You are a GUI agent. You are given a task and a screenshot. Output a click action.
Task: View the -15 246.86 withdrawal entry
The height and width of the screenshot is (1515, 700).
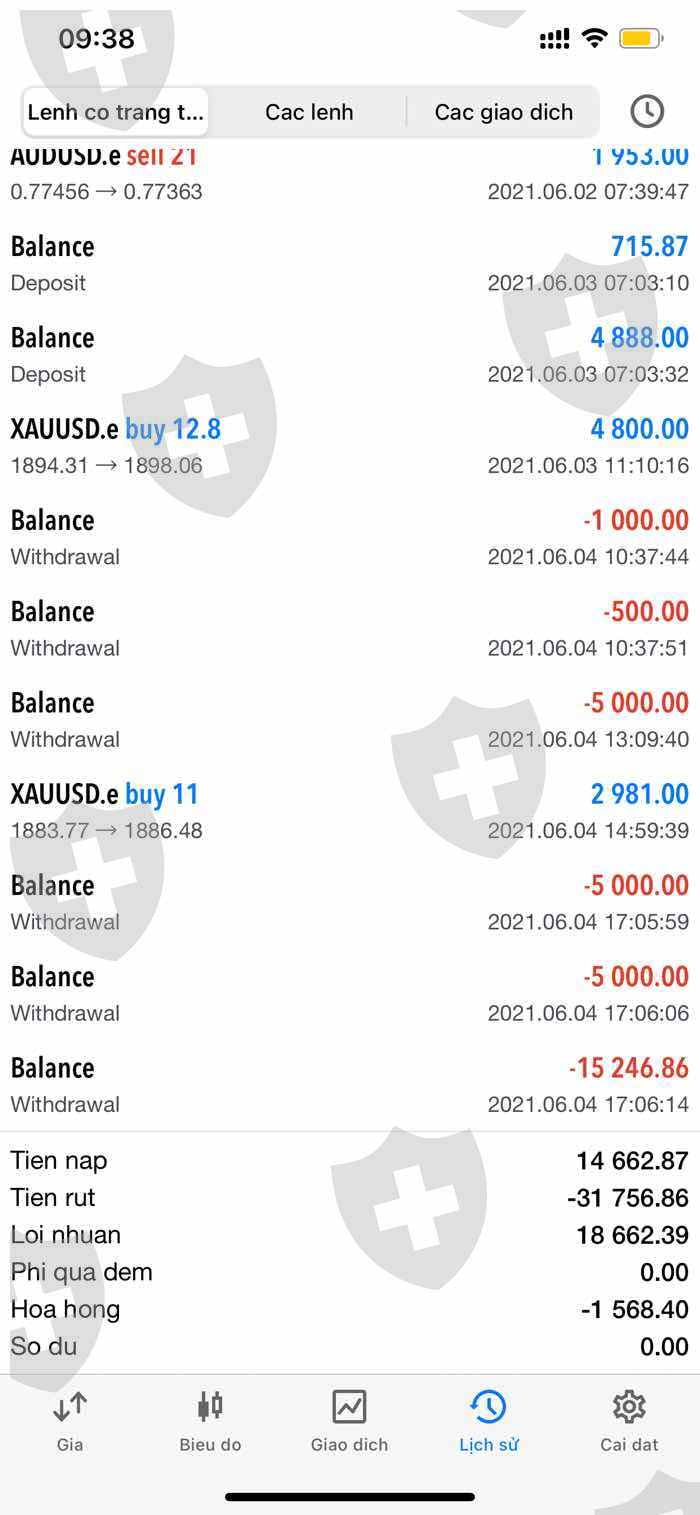click(350, 1085)
